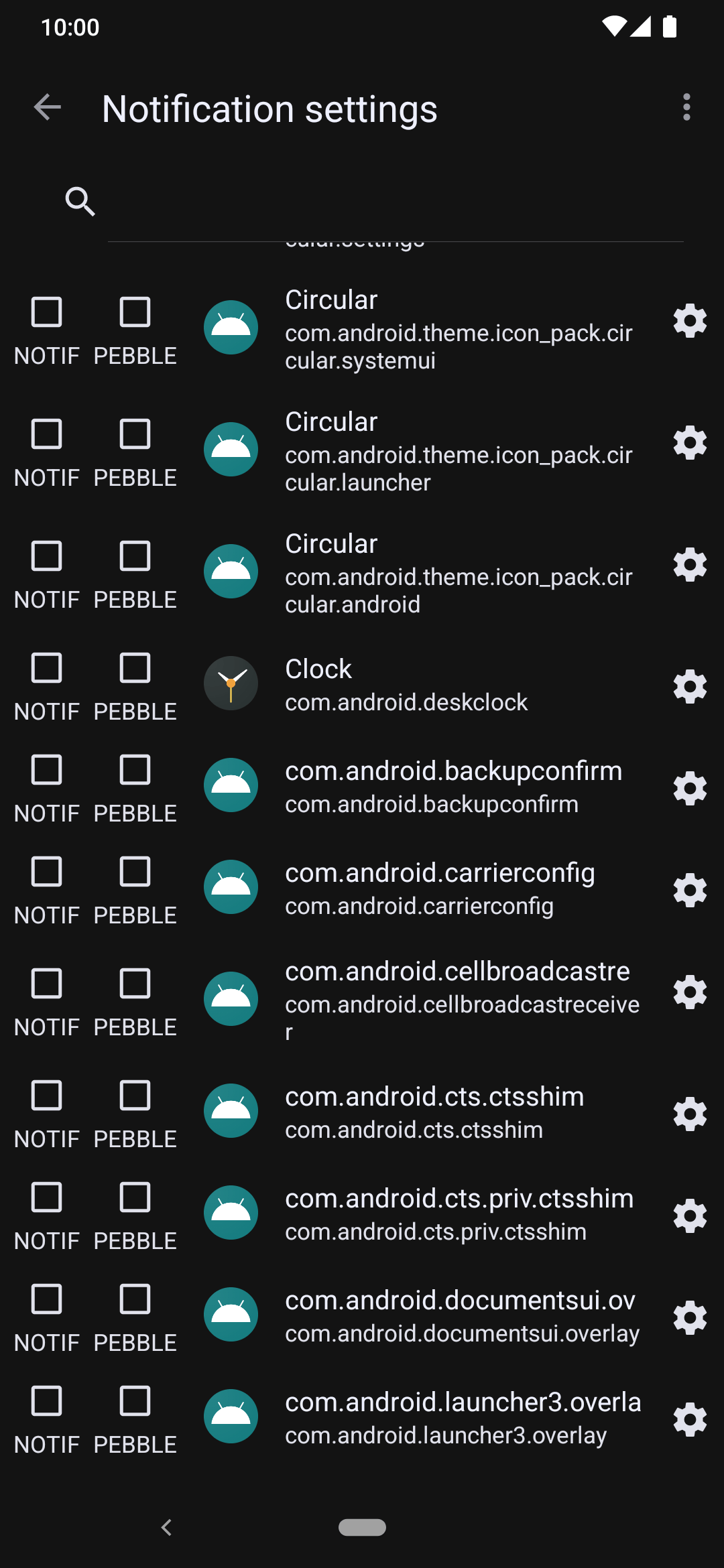
Task: Open gear for com.android.cts.ctsshim
Action: pyautogui.click(x=690, y=1114)
